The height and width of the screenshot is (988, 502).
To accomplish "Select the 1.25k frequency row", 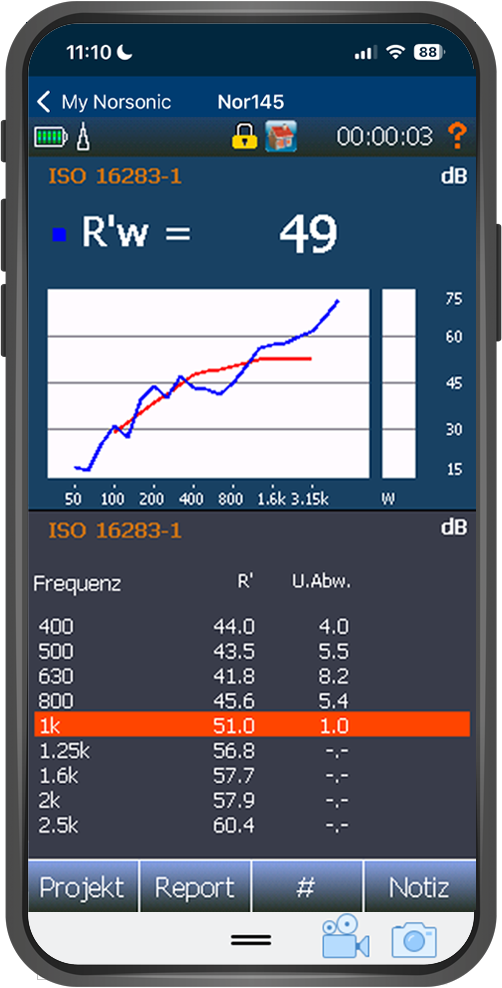I will pos(252,751).
